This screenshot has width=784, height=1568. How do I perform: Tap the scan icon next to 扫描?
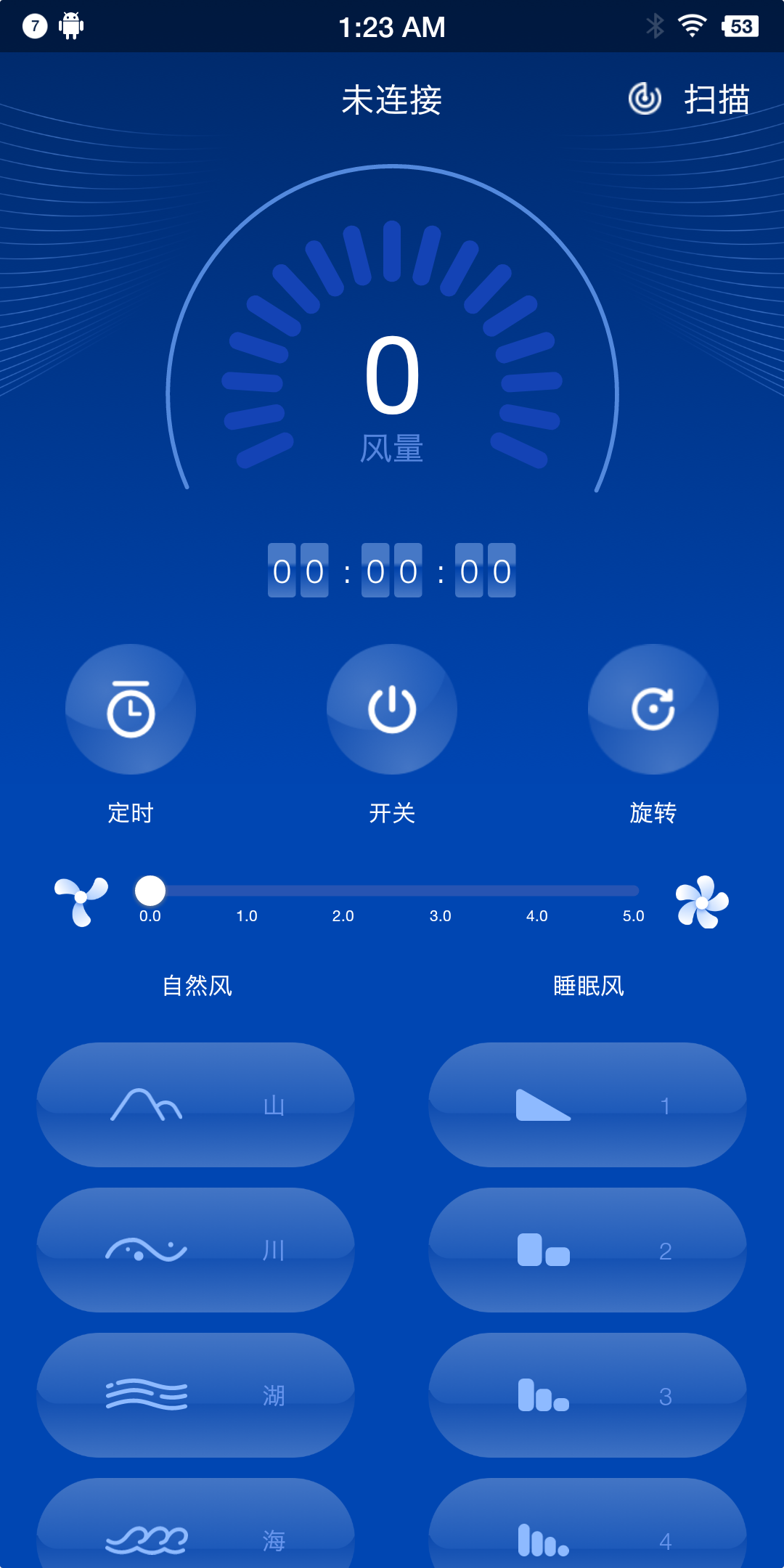[645, 98]
